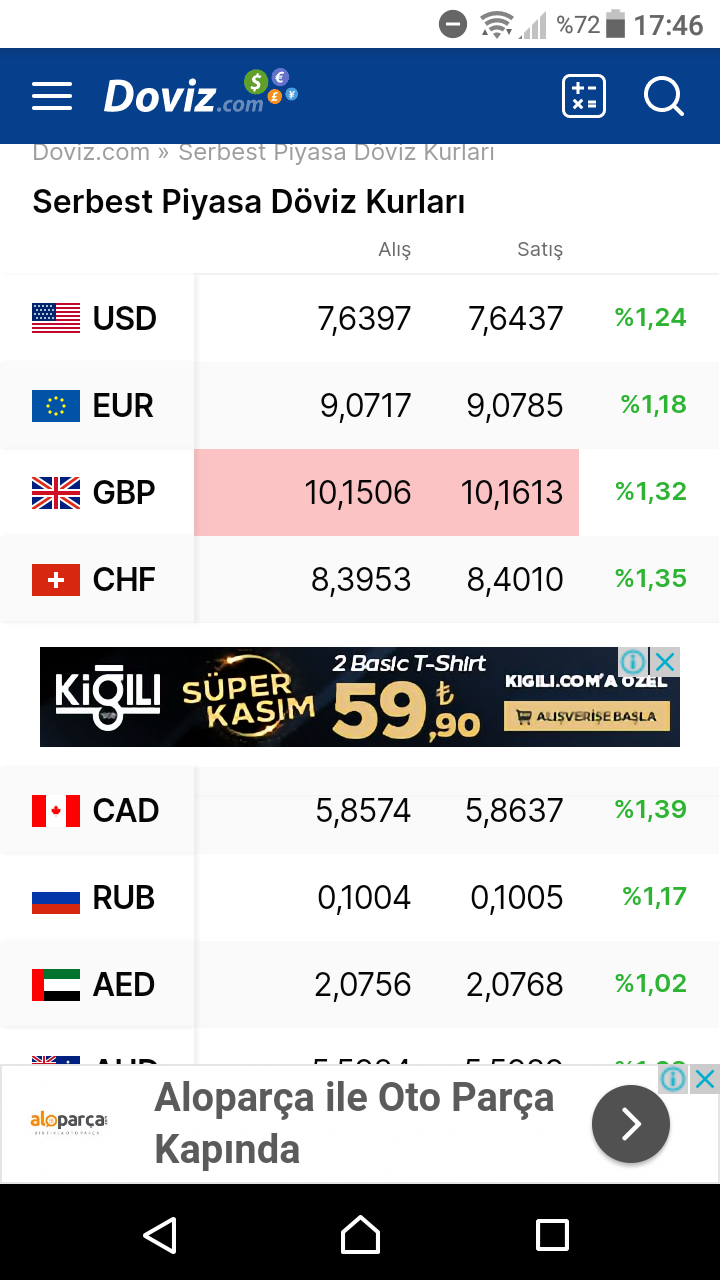Show details for the RUB row

coord(360,897)
